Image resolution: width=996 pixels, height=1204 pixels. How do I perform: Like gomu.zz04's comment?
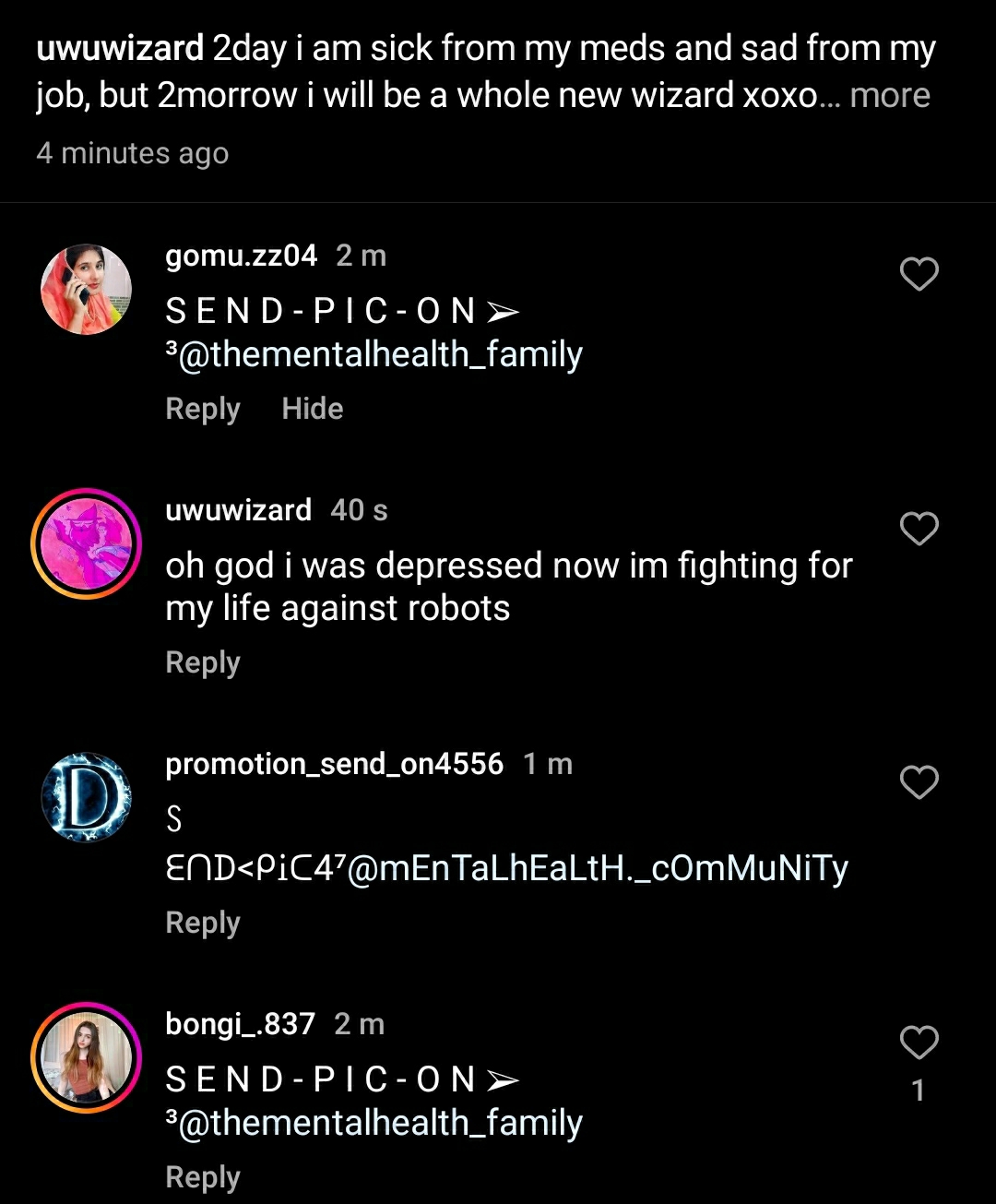pyautogui.click(x=919, y=274)
